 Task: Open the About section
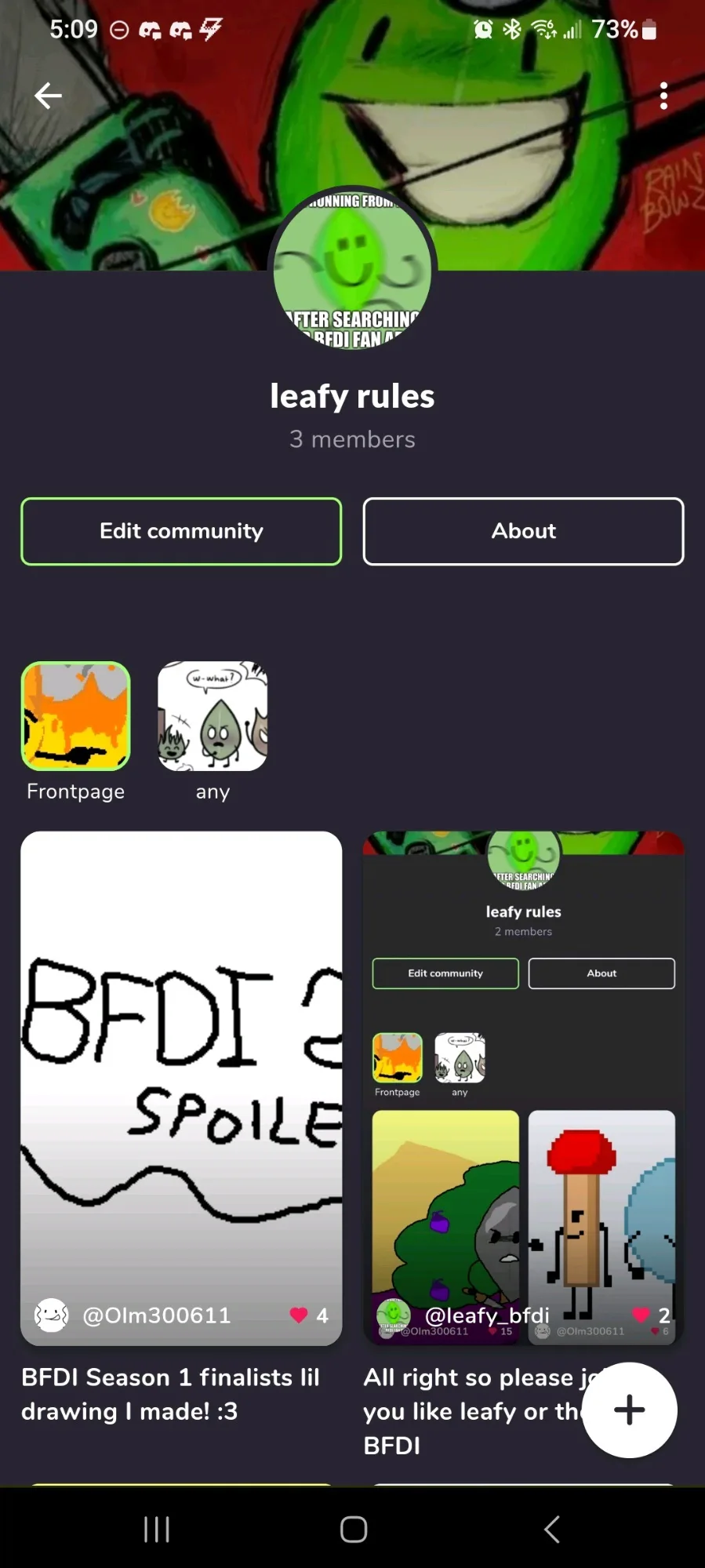tap(523, 531)
